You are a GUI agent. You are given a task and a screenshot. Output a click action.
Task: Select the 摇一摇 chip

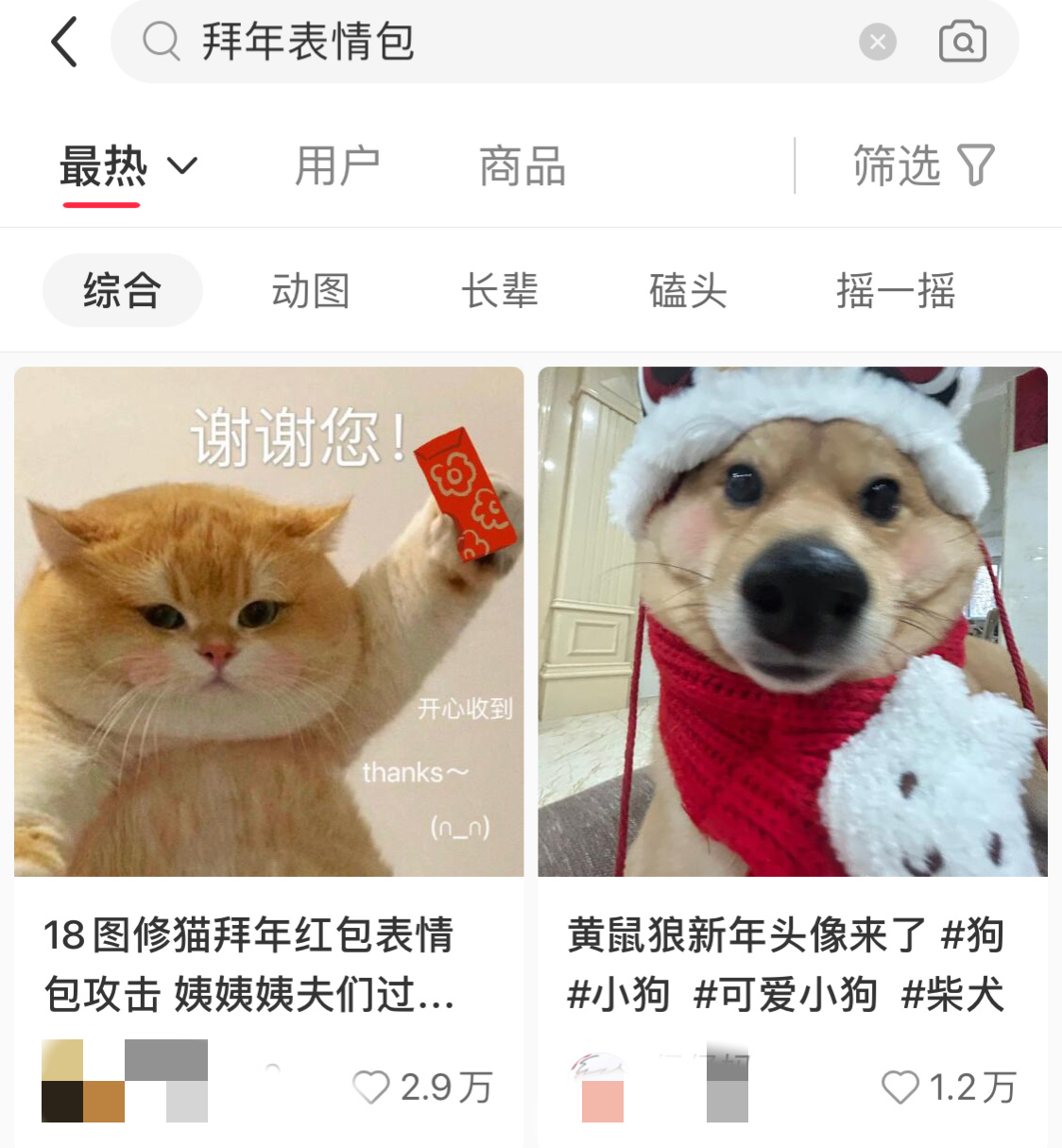click(895, 290)
